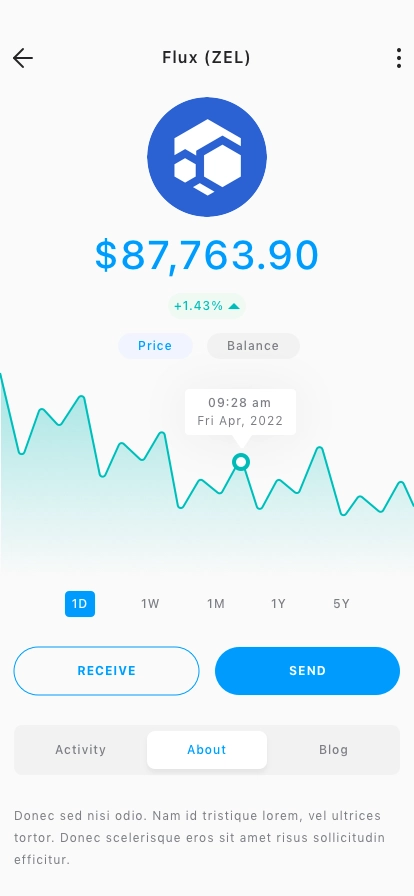Switch to the Activity tab

click(x=81, y=750)
